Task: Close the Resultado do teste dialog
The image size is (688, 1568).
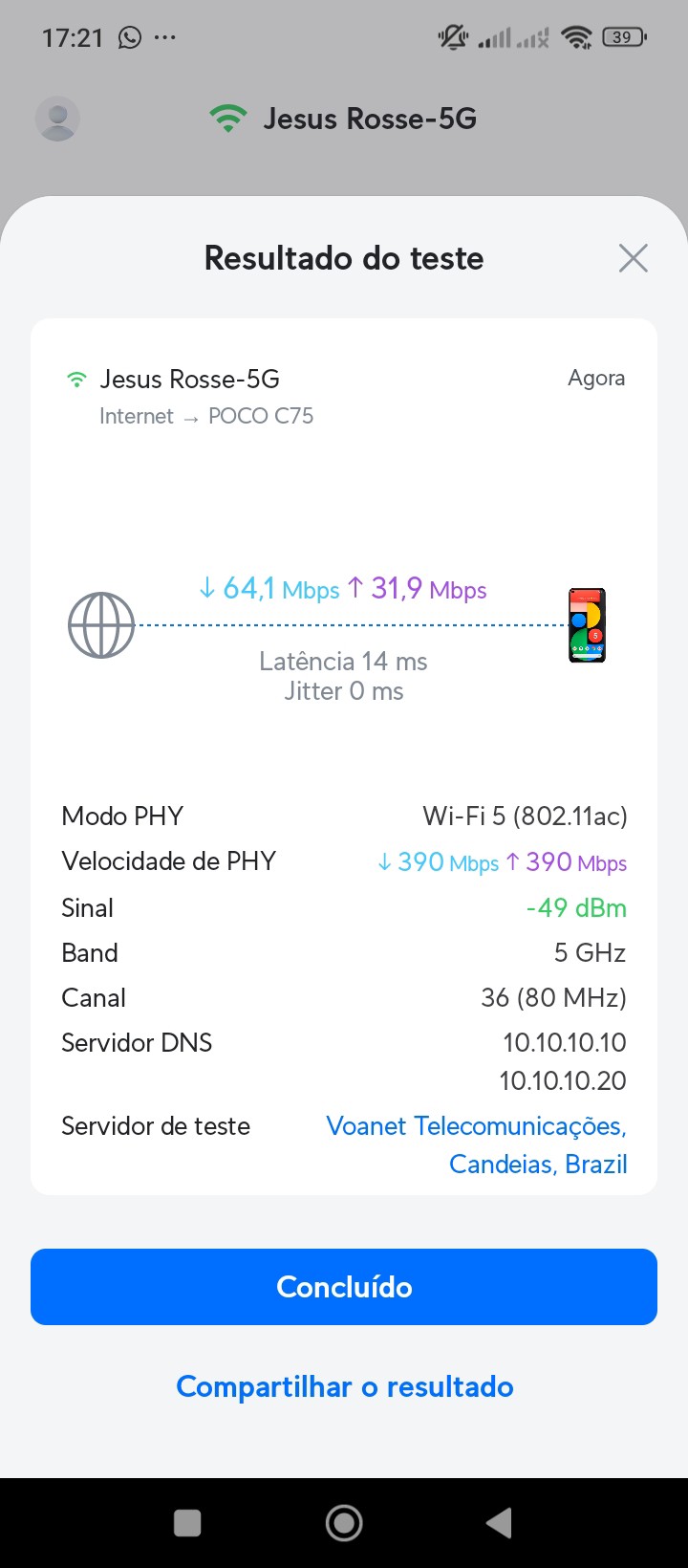Action: (633, 258)
